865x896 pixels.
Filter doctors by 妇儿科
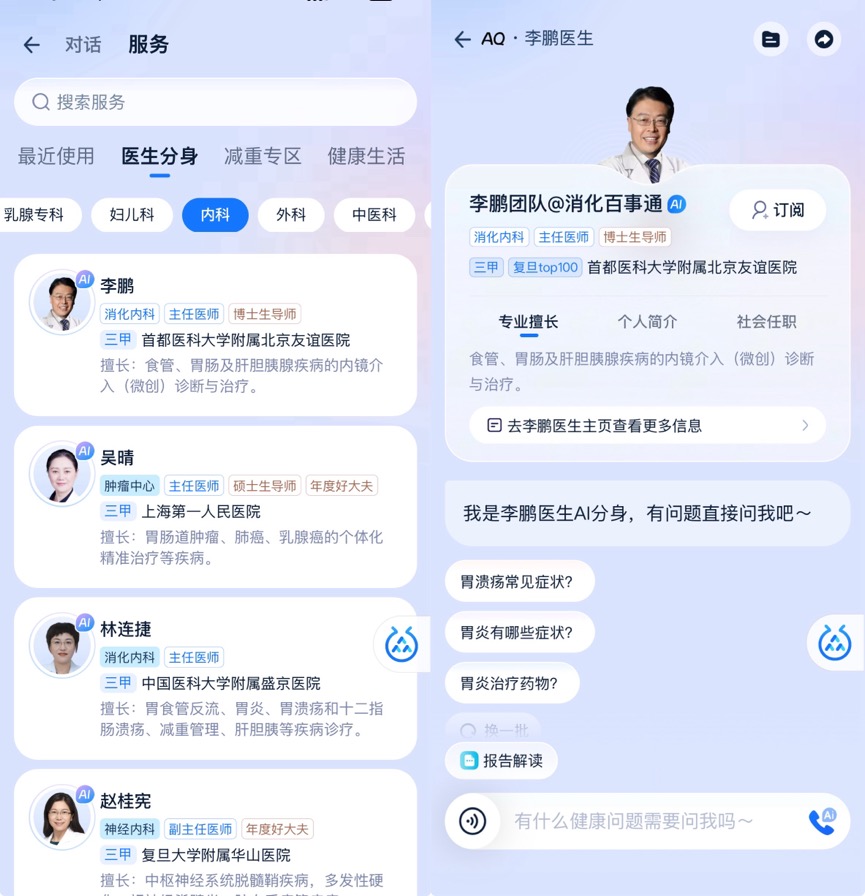(x=132, y=215)
